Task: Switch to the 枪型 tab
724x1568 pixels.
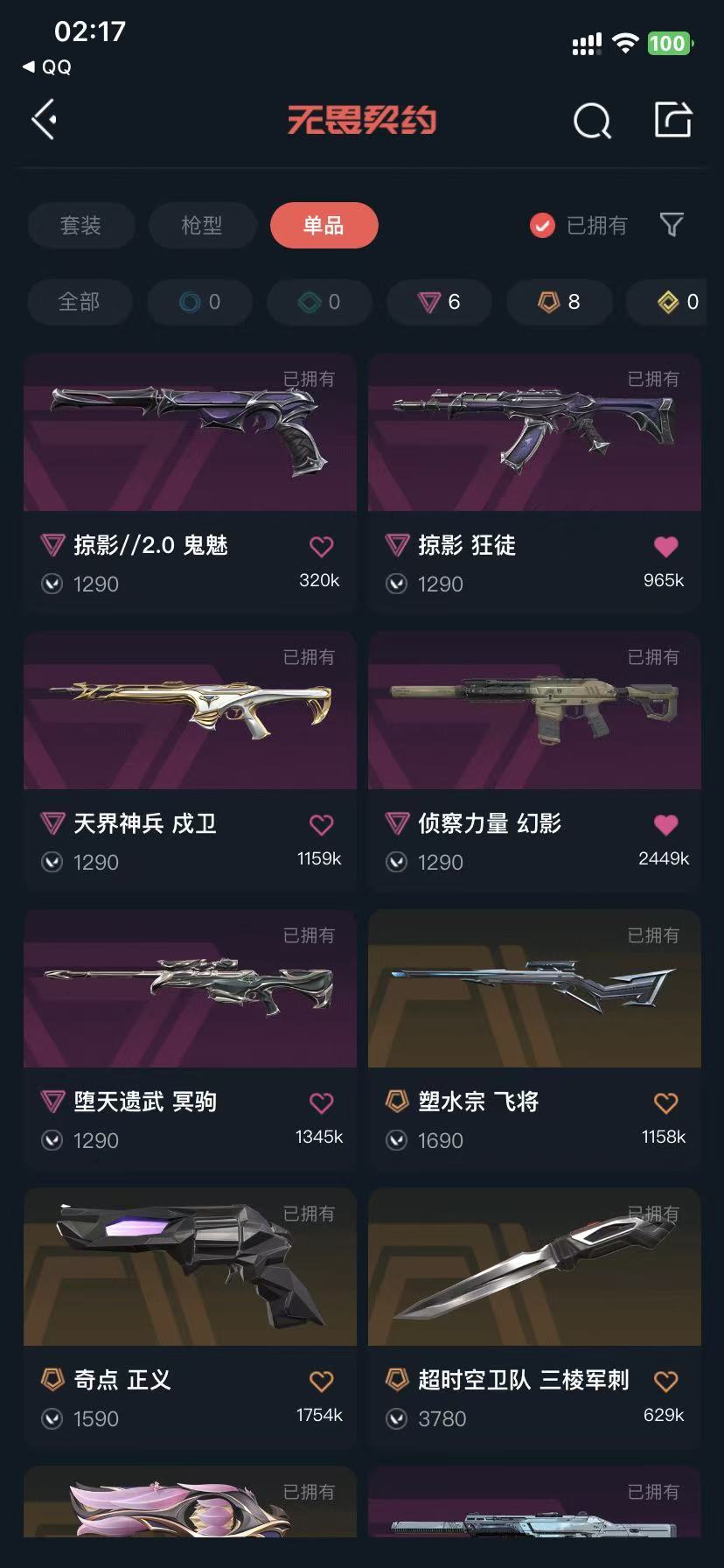Action: coord(202,226)
